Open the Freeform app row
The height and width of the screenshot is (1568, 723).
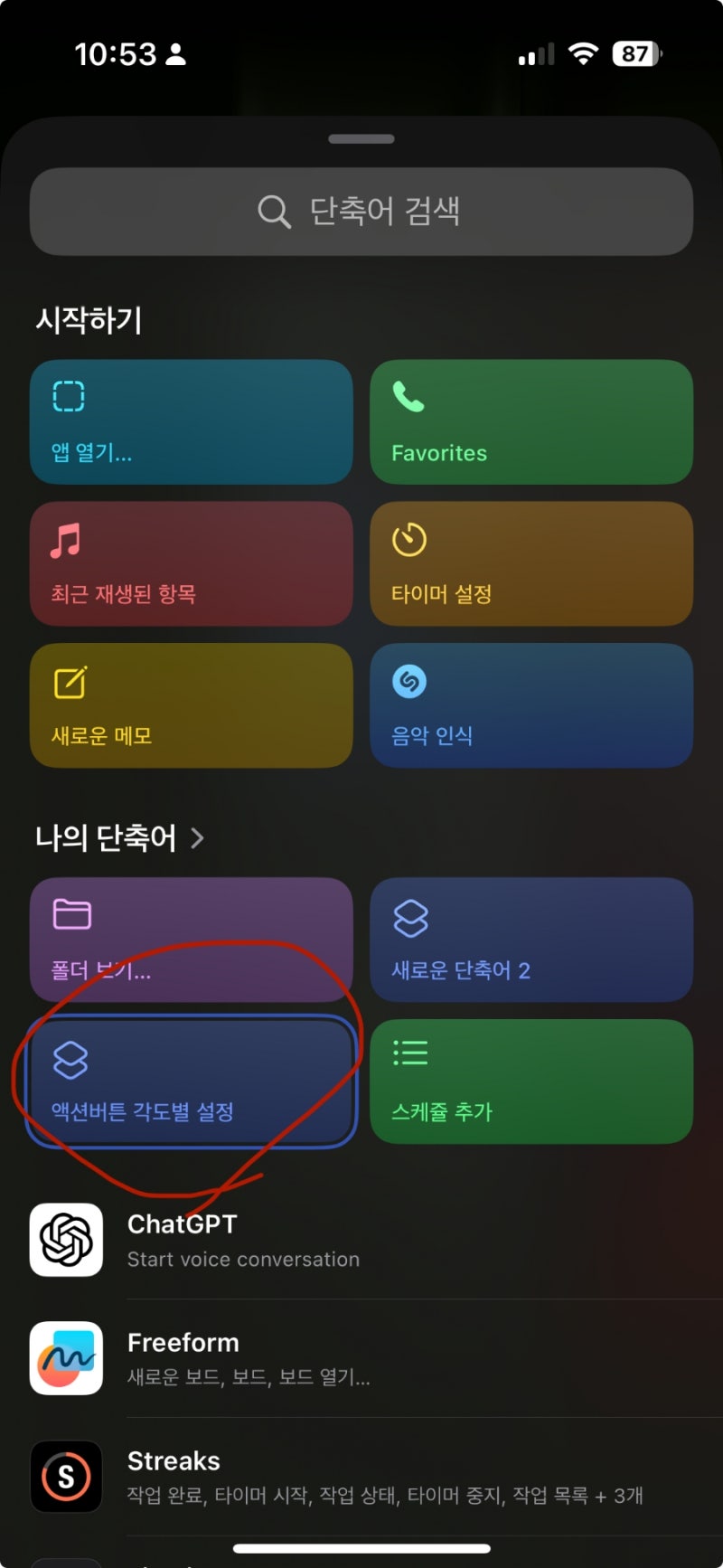(x=361, y=1358)
